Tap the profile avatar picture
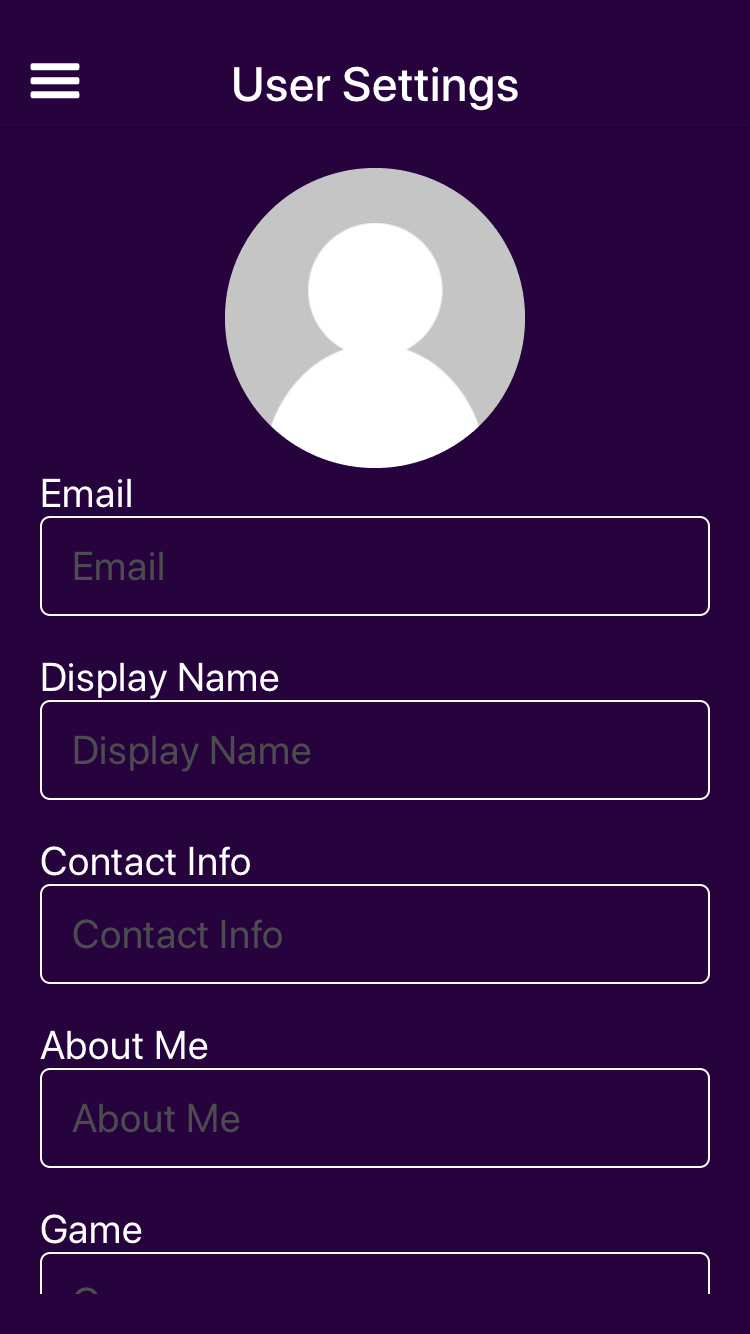 pyautogui.click(x=375, y=318)
